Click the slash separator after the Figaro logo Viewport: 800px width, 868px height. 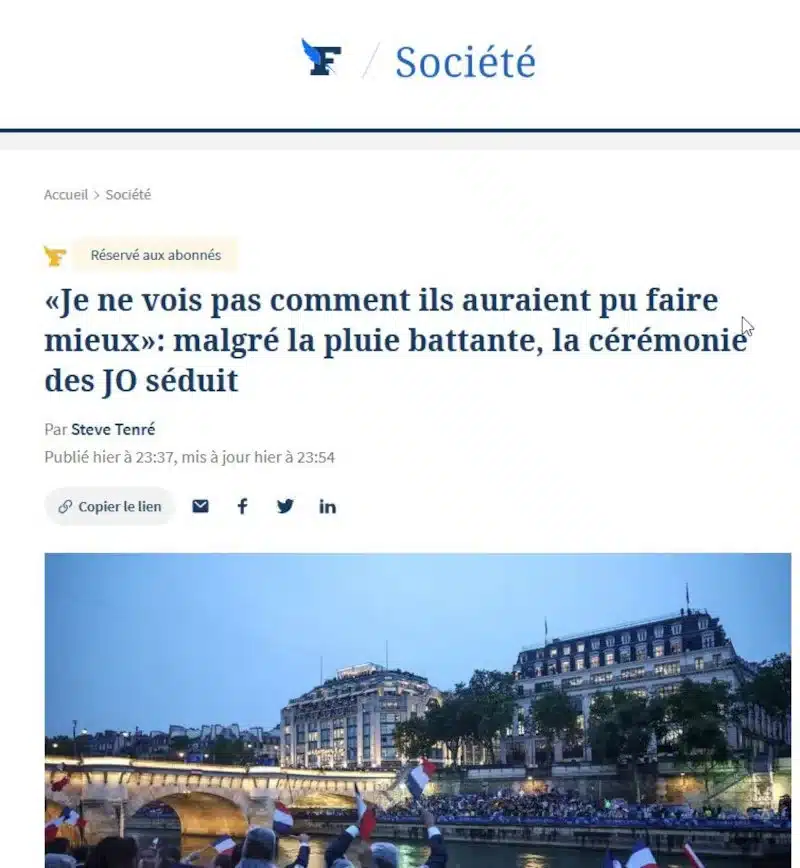coord(370,62)
